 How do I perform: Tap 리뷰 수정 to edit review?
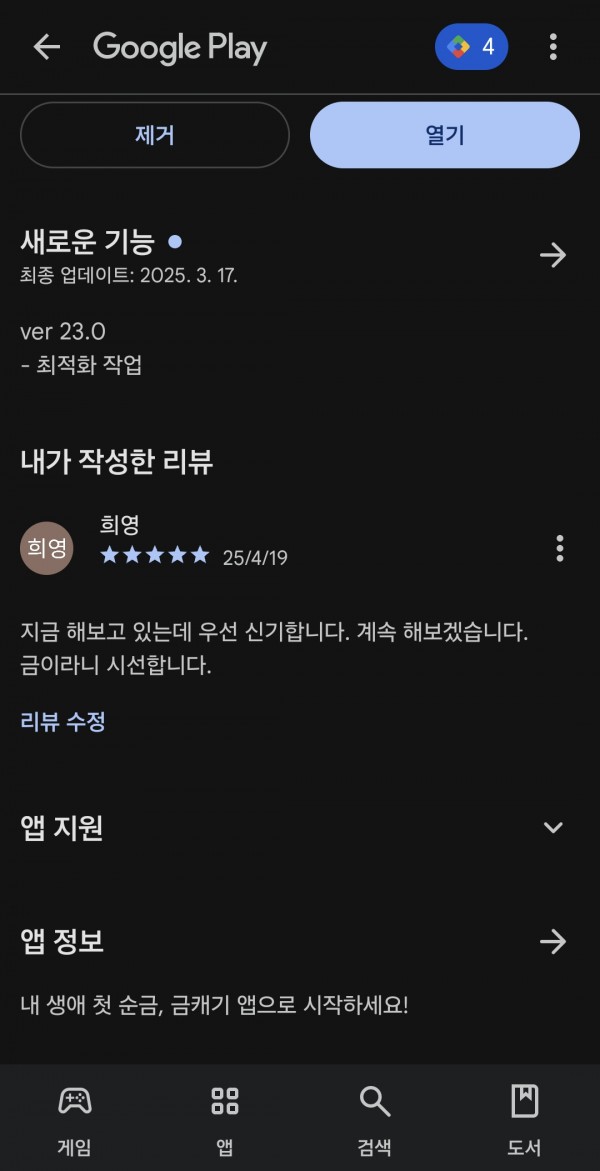(63, 721)
